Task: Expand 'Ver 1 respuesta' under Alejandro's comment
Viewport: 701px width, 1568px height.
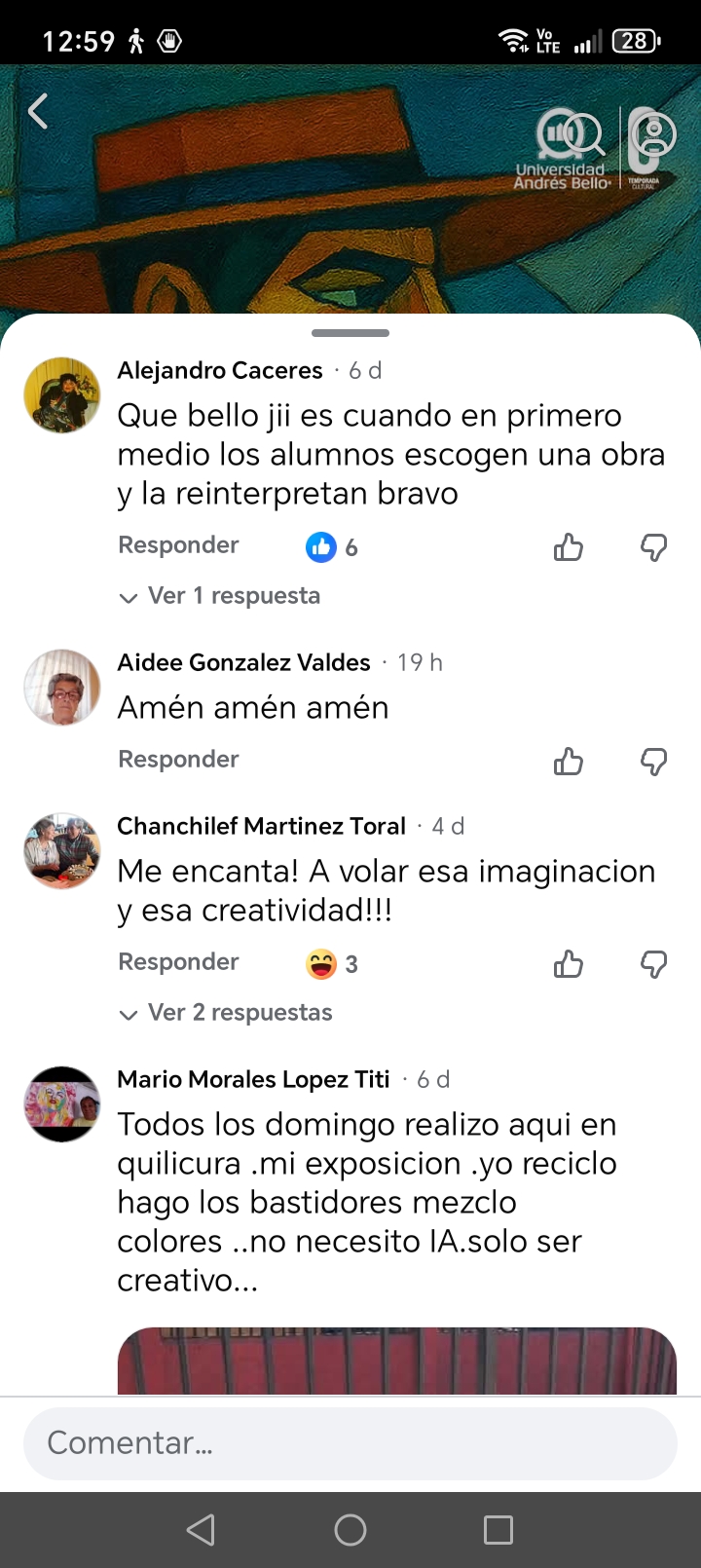Action: pyautogui.click(x=220, y=596)
